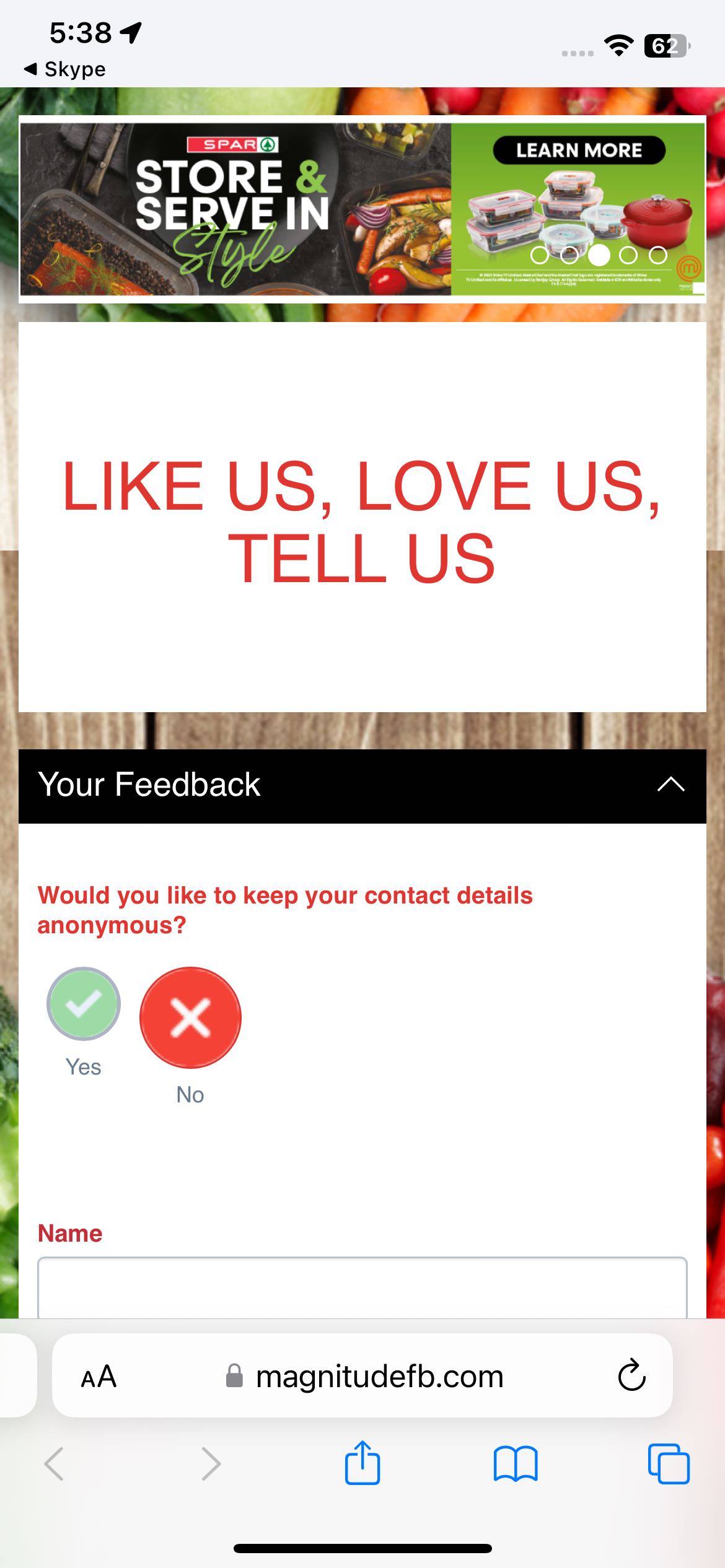This screenshot has width=725, height=1568.
Task: Jump to the fourth banner slide dot
Action: (628, 255)
